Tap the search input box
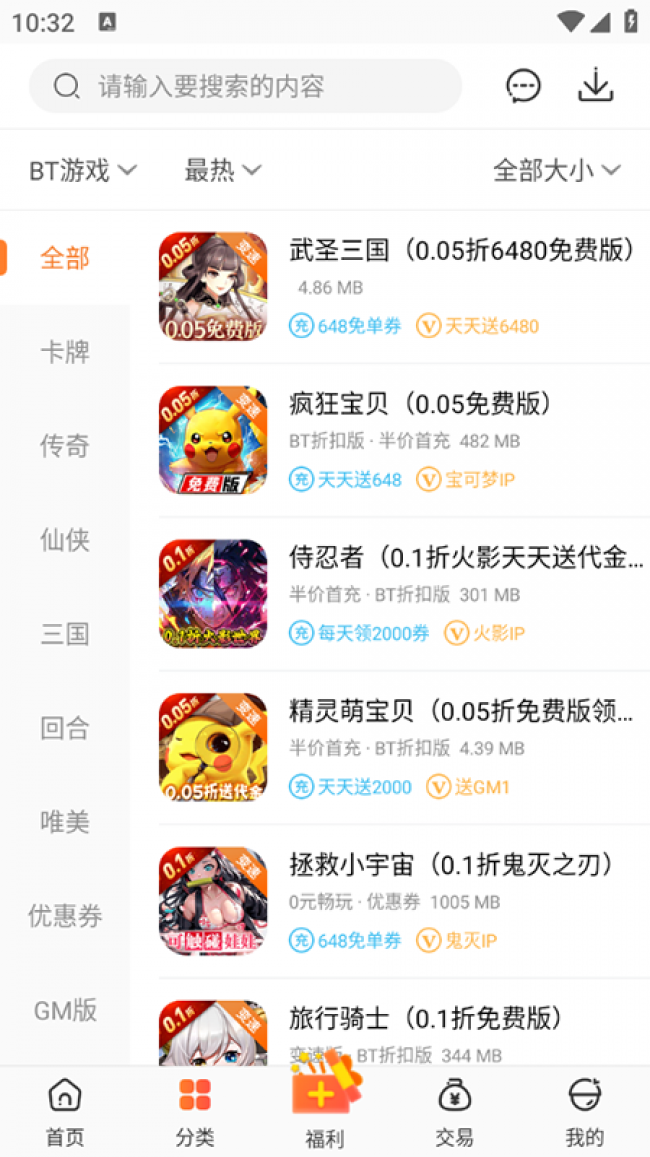650x1157 pixels. click(x=245, y=86)
